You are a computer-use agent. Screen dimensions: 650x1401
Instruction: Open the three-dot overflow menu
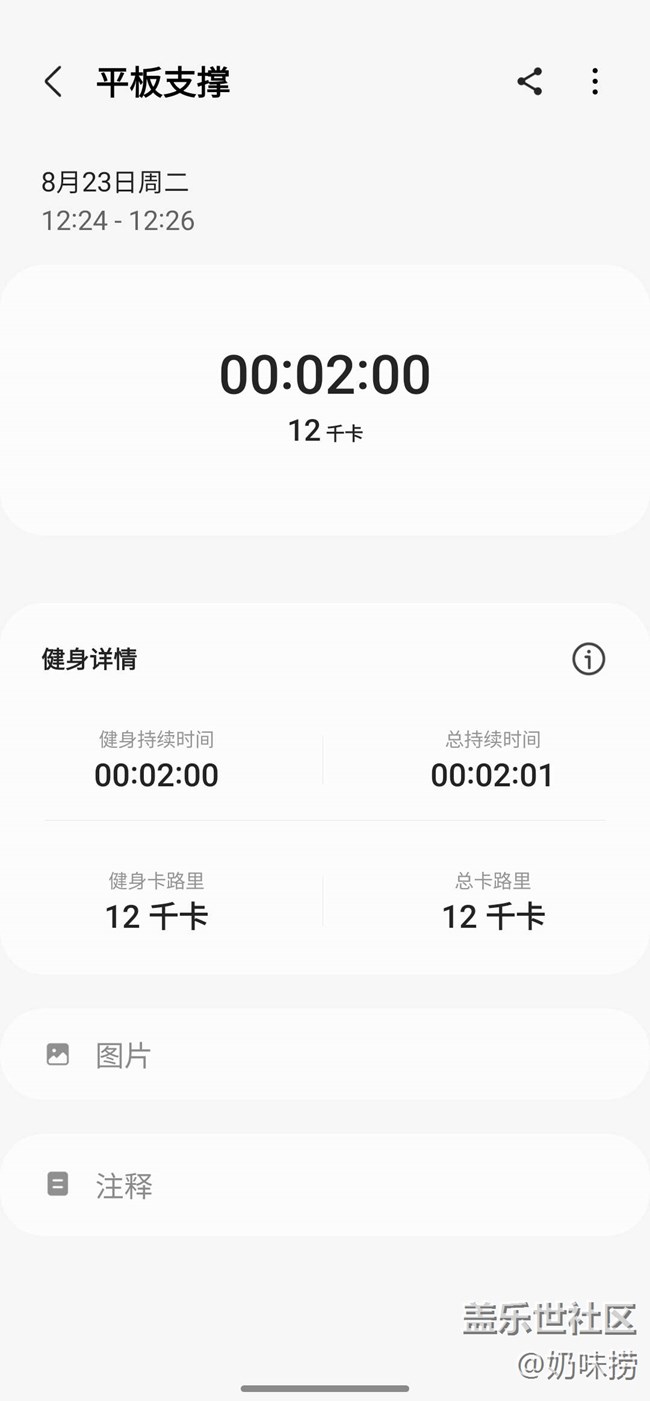(595, 82)
